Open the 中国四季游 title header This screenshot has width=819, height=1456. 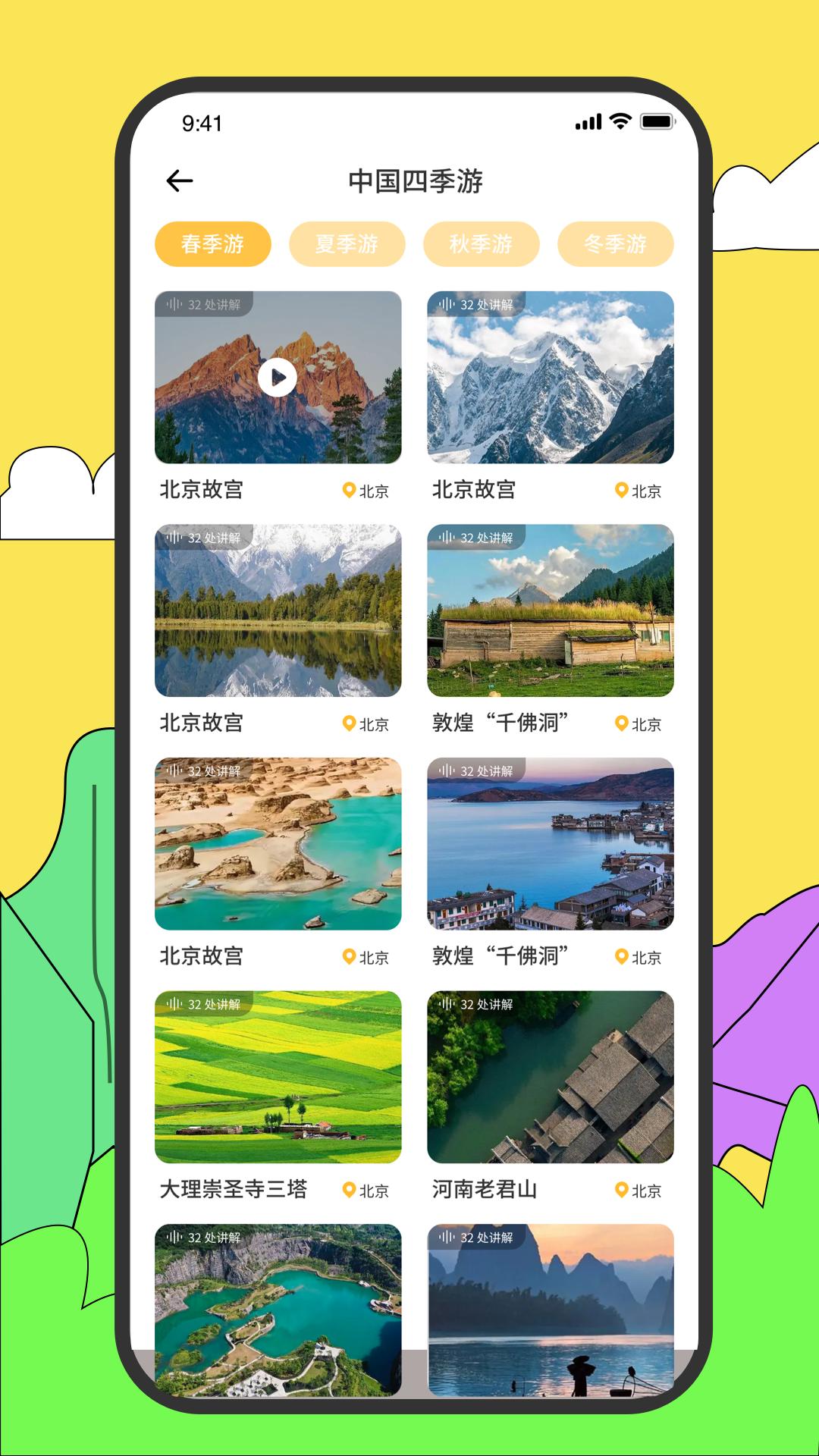[x=416, y=179]
